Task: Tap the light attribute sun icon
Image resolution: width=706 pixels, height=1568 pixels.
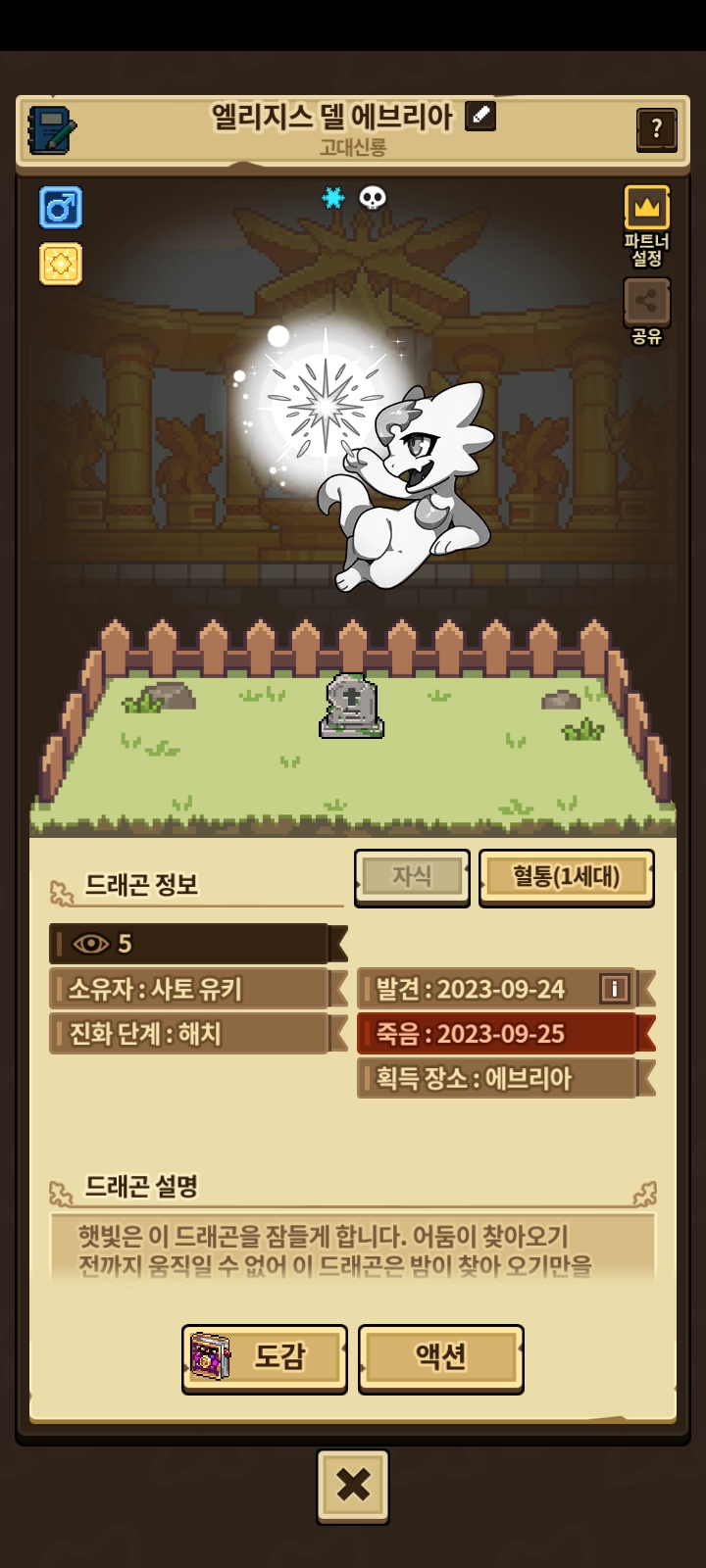Action: pos(61,264)
